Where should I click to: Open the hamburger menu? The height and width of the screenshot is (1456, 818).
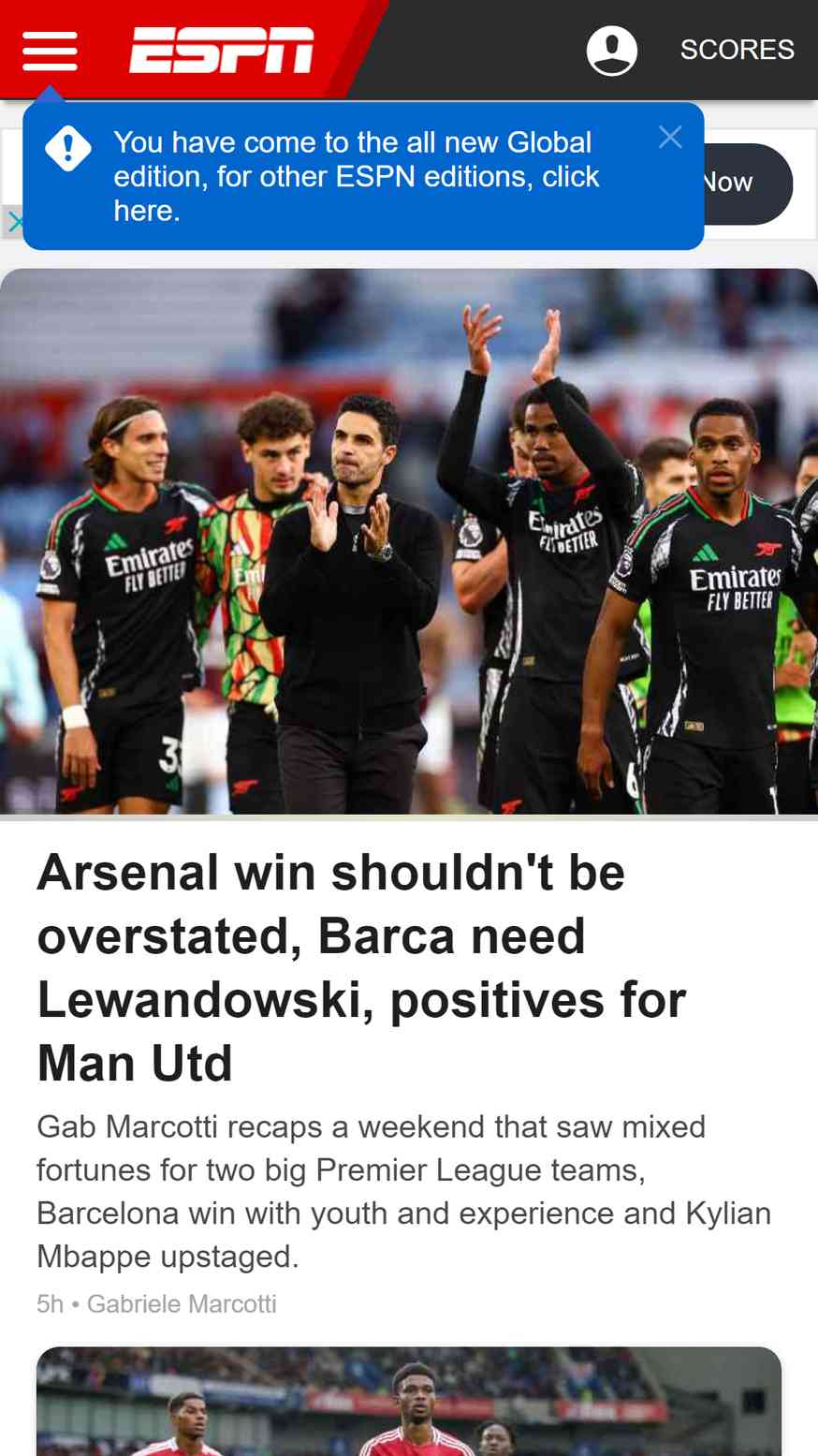point(50,51)
